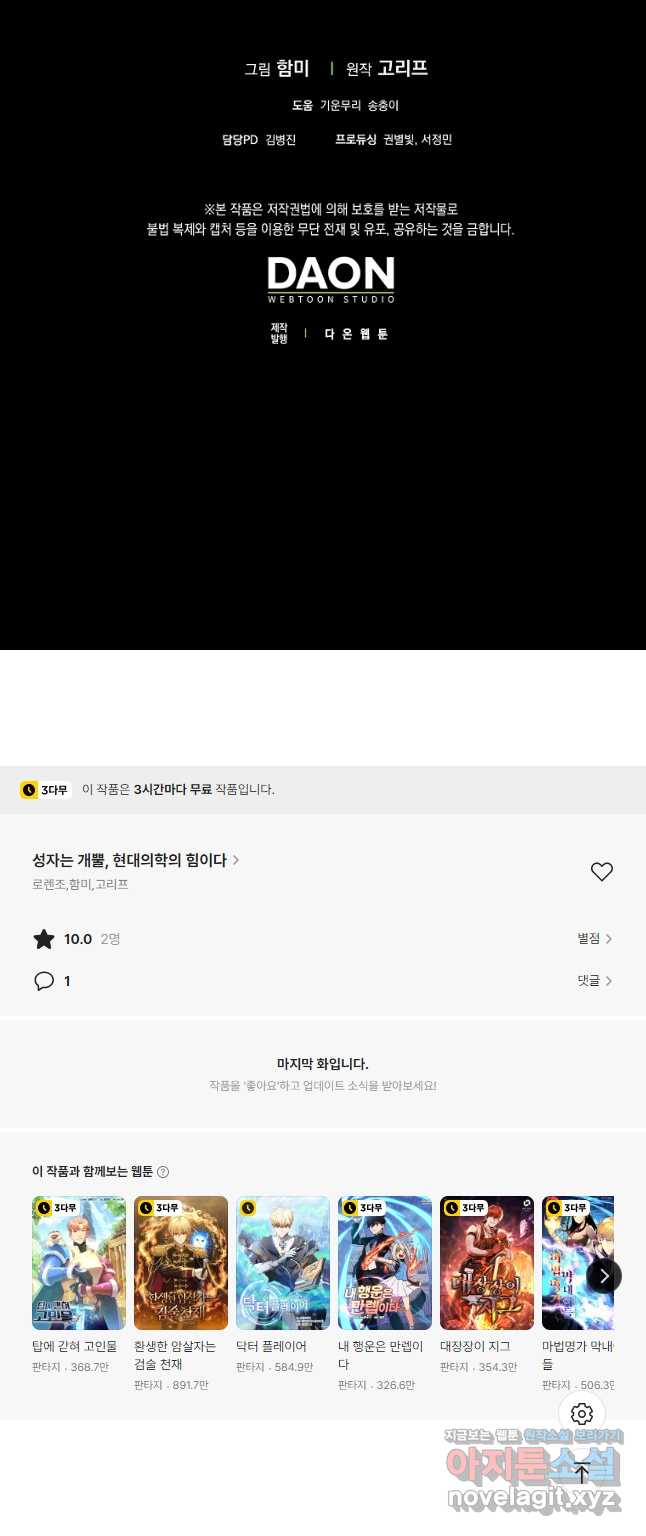Jump back to top of page
Viewport: 646px width, 1536px height.
pyautogui.click(x=582, y=1474)
